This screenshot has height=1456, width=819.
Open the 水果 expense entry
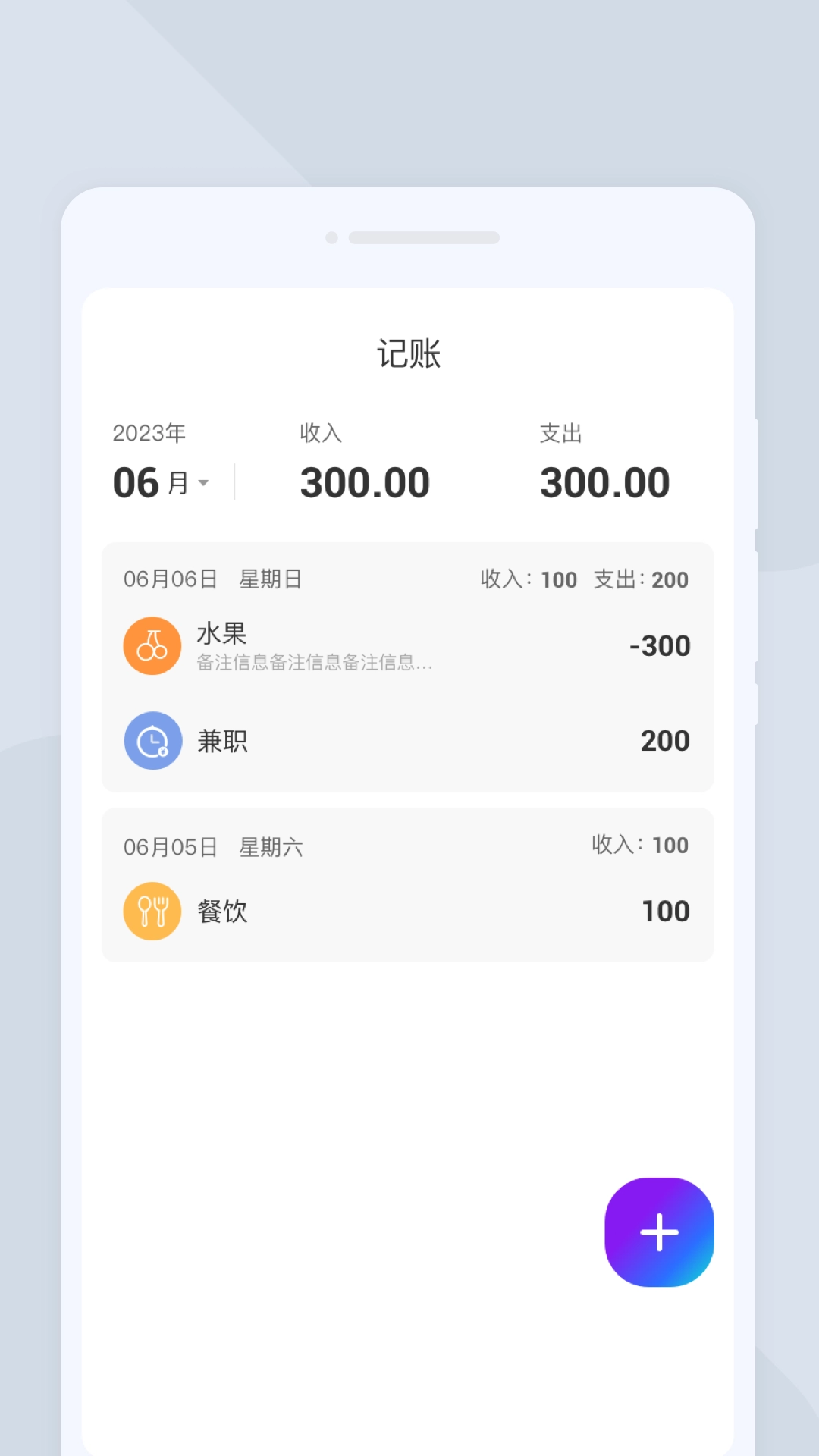coord(409,645)
